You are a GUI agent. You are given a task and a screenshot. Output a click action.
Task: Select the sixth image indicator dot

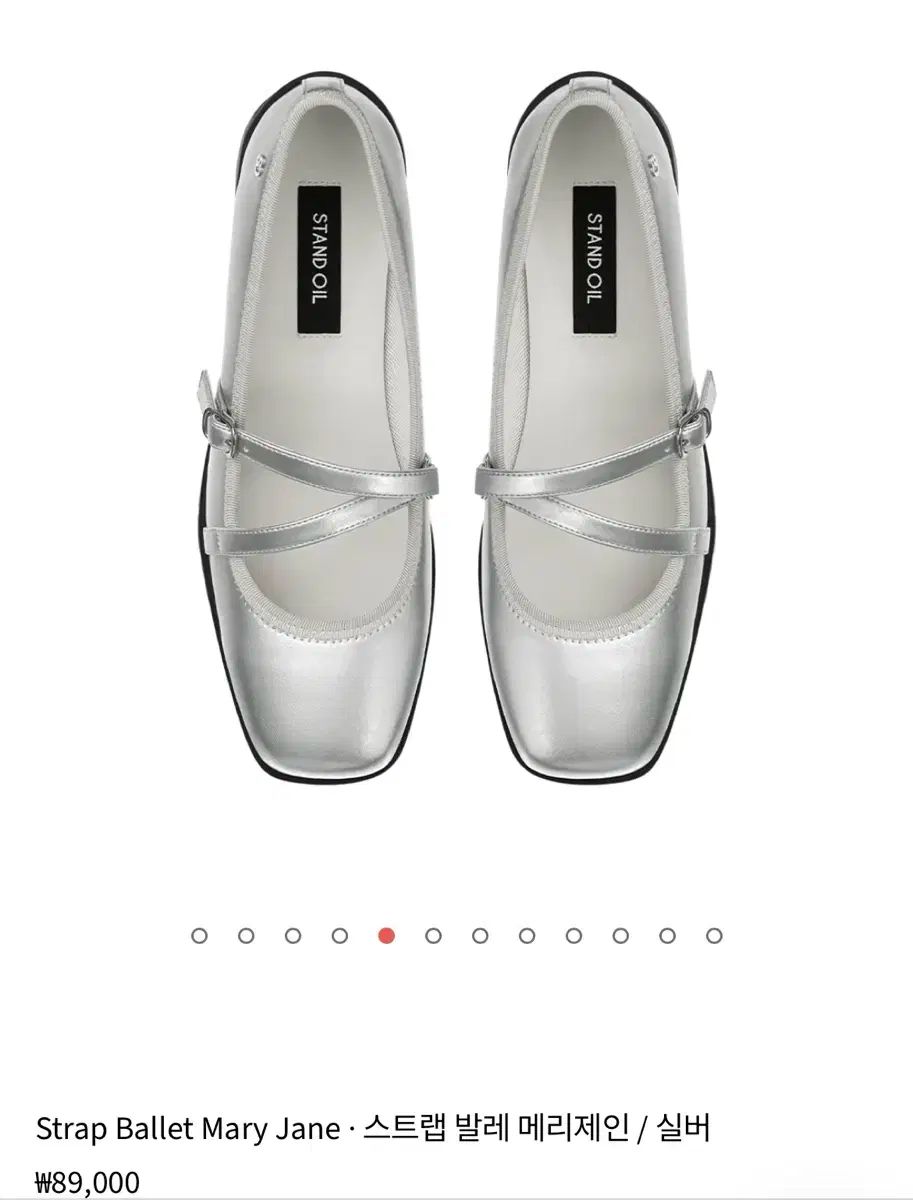pos(433,936)
